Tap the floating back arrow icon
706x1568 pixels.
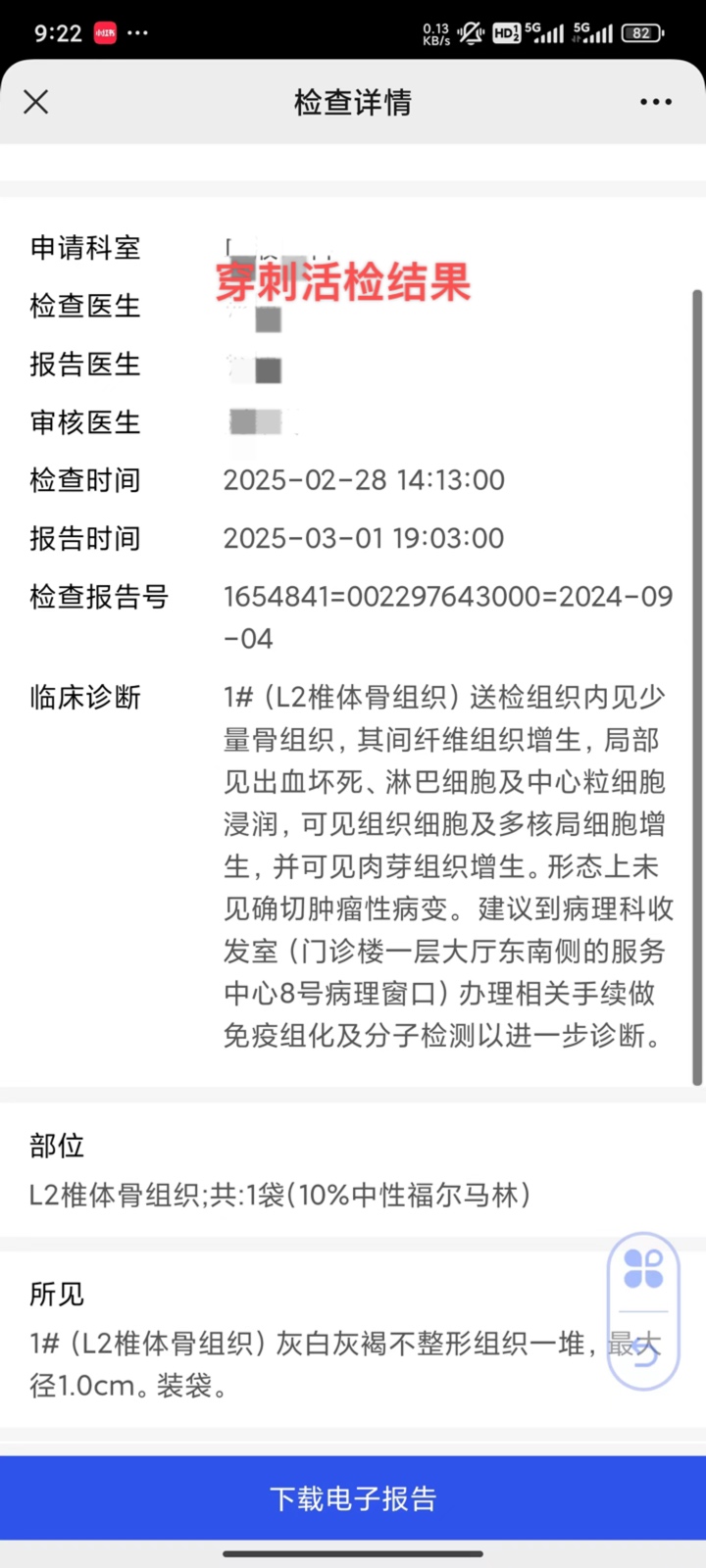point(644,1352)
